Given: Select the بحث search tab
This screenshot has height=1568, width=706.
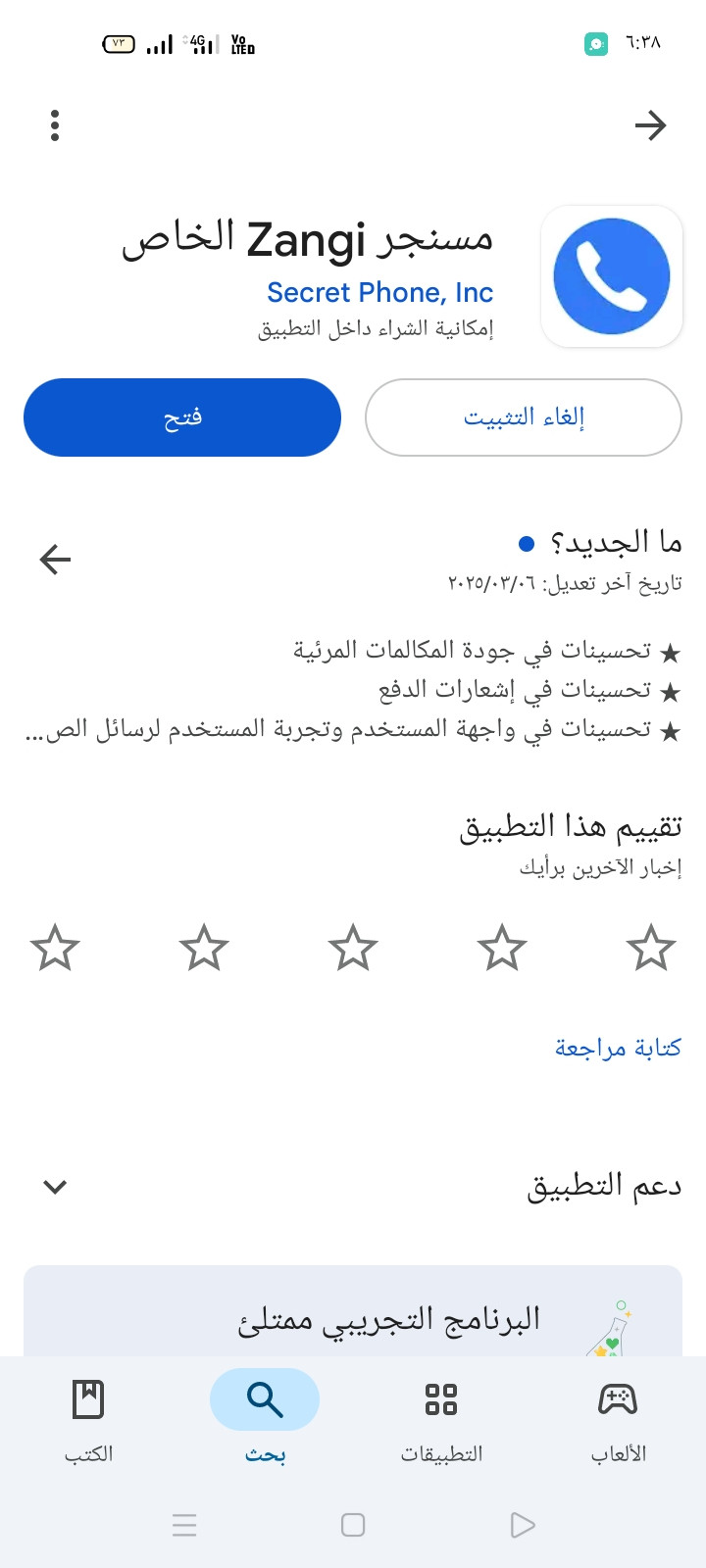Looking at the screenshot, I should [265, 1418].
